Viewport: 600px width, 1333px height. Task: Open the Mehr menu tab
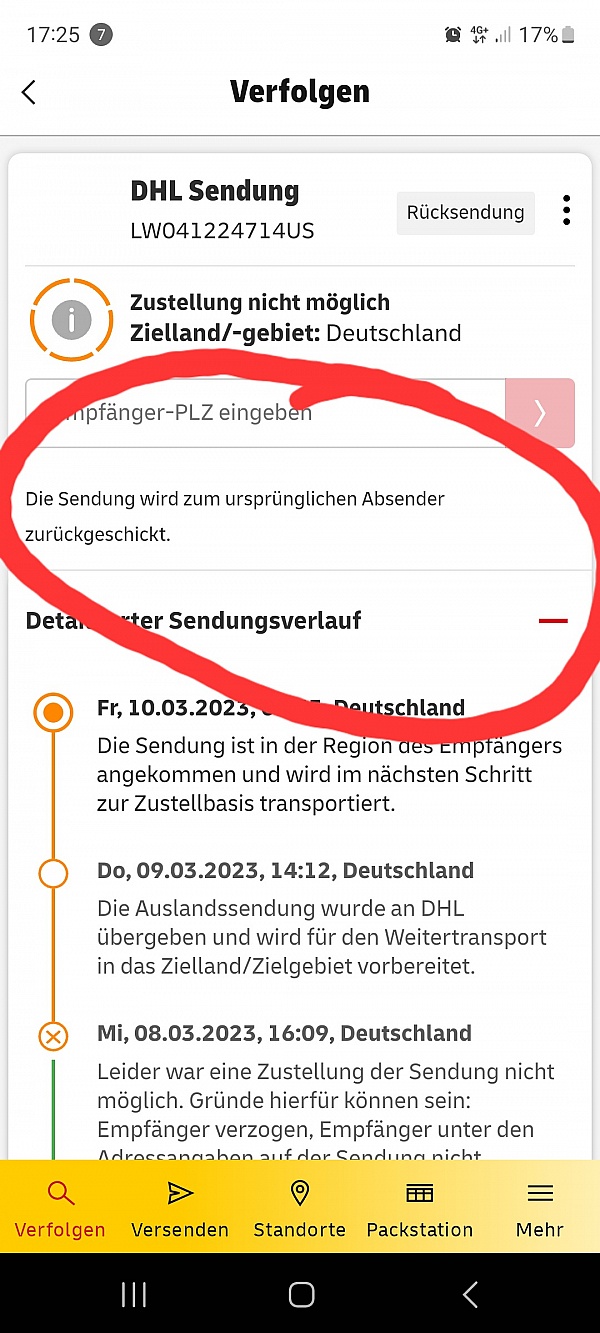540,1208
